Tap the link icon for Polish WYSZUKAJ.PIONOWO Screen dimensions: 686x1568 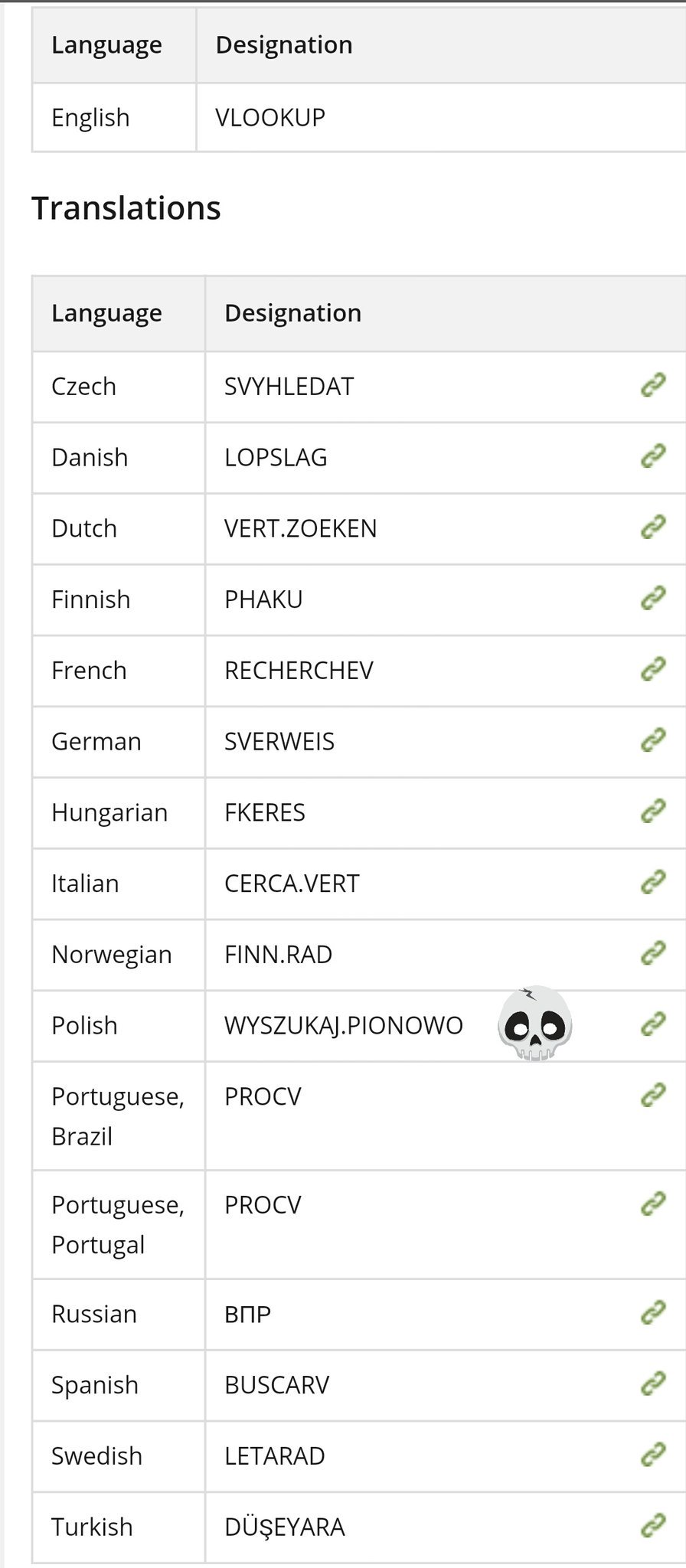tap(653, 1024)
